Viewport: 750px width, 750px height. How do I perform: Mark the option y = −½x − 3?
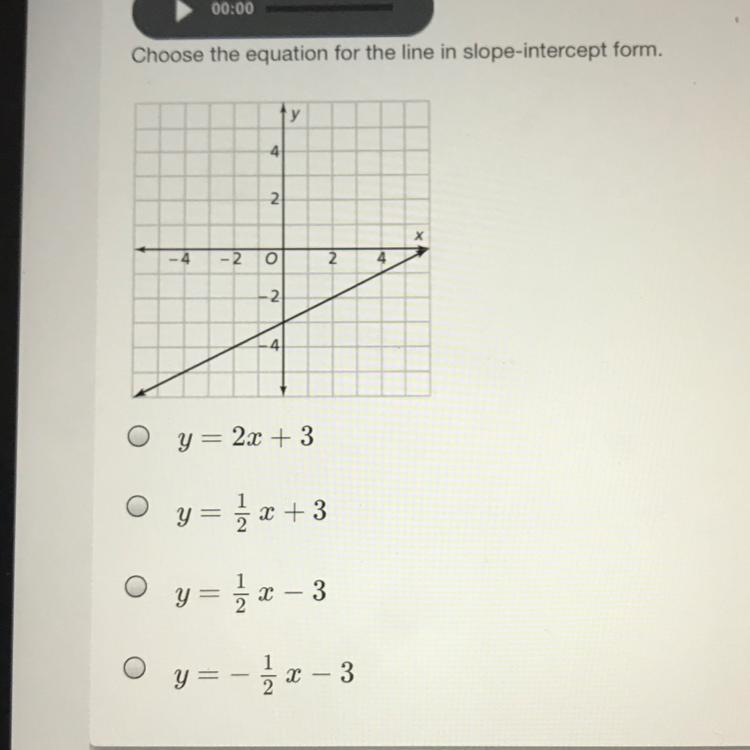(x=134, y=667)
